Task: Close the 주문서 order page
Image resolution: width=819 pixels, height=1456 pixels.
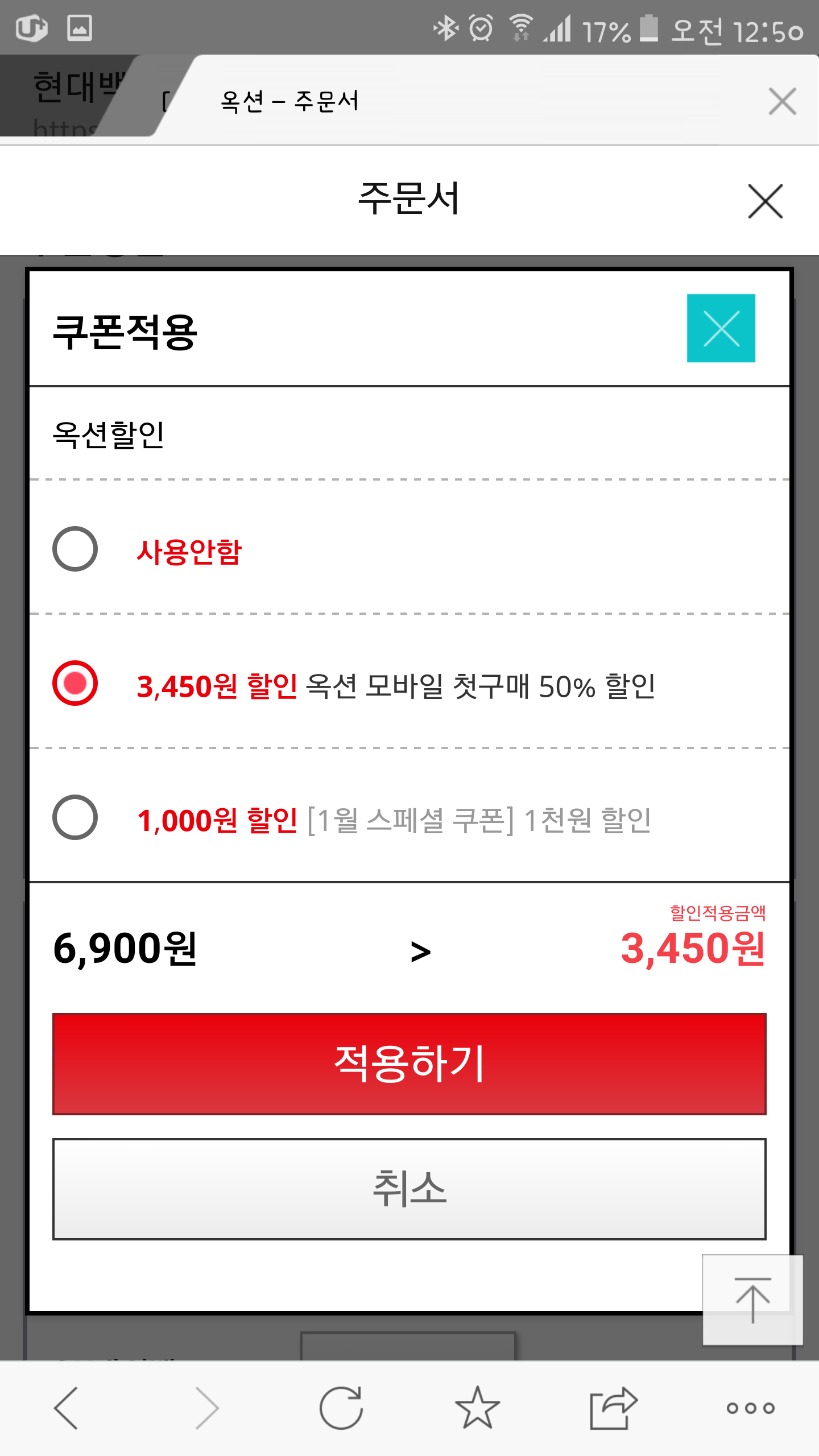Action: 765,201
